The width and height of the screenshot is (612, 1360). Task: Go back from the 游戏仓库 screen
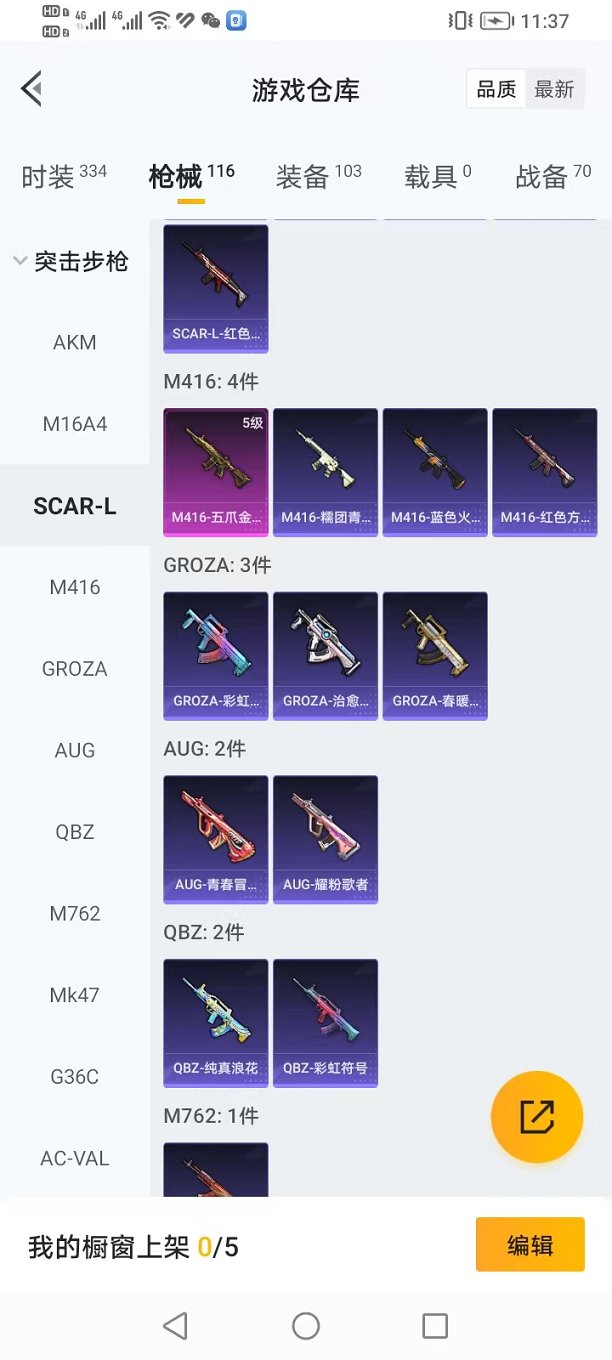pyautogui.click(x=32, y=89)
